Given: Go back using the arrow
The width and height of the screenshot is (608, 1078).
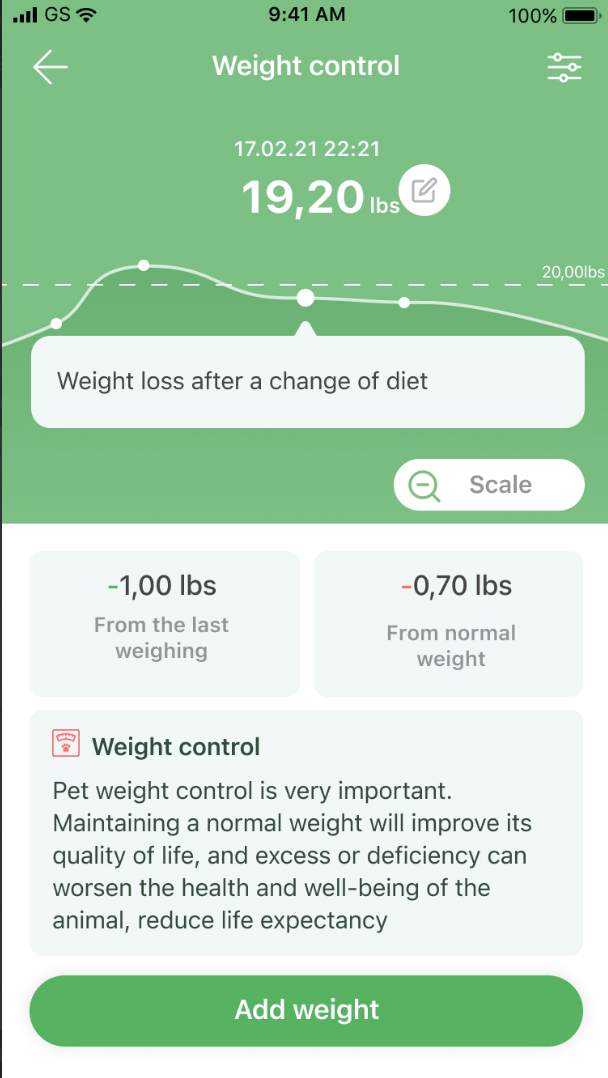Looking at the screenshot, I should pyautogui.click(x=50, y=67).
